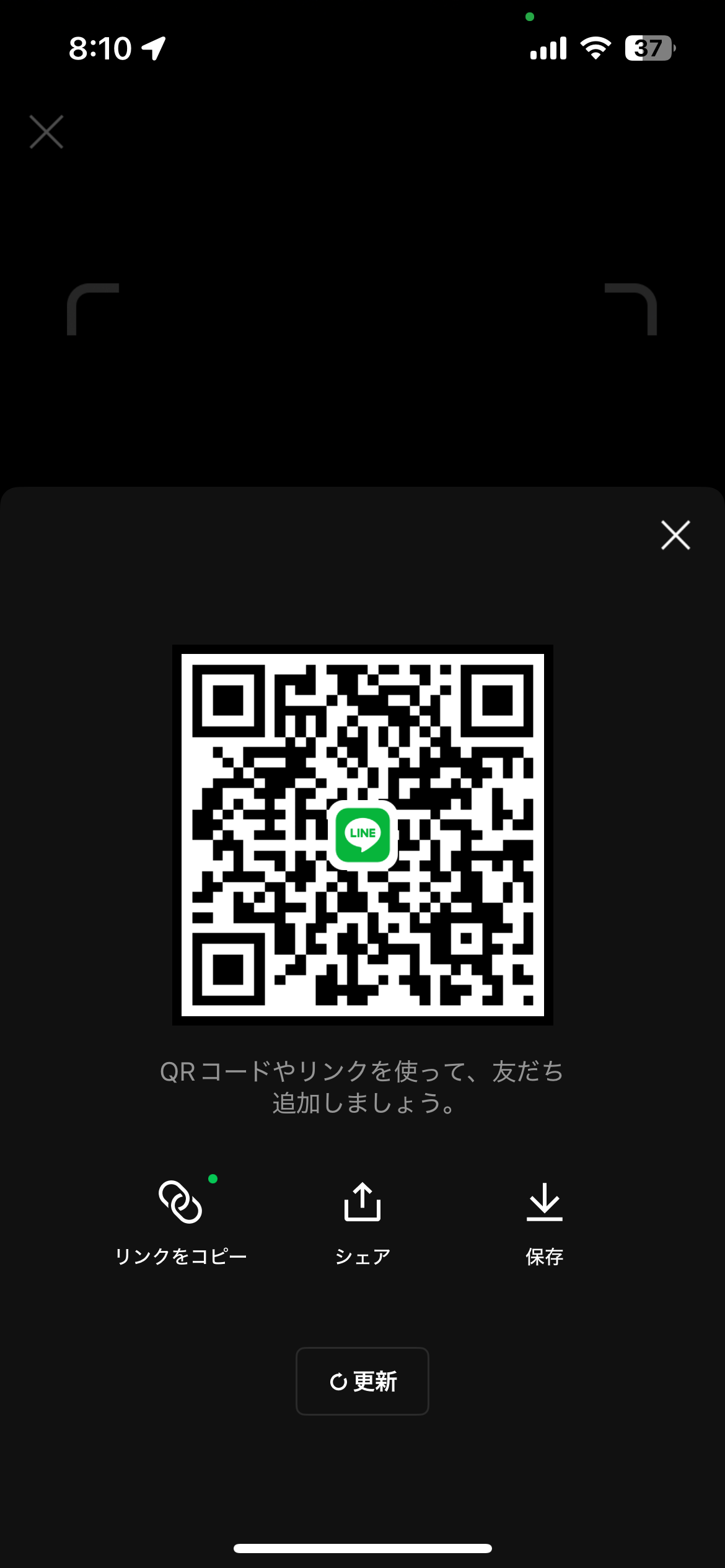
Task: Refresh the QR code with 更新
Action: pyautogui.click(x=362, y=1381)
